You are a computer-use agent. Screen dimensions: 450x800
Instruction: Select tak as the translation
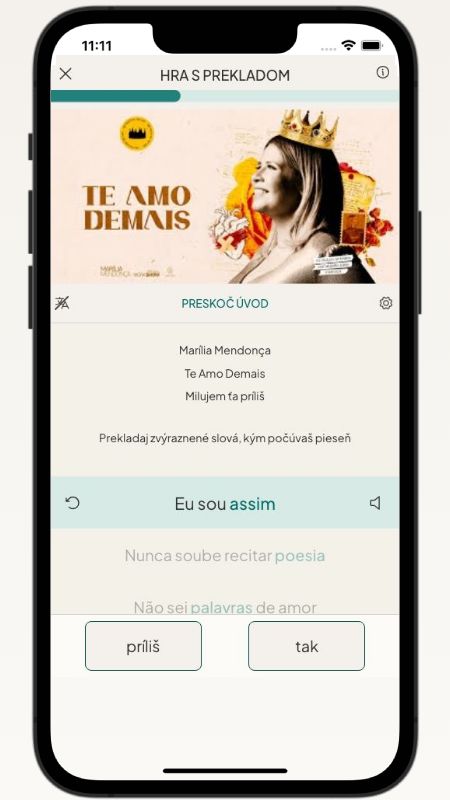pyautogui.click(x=307, y=646)
